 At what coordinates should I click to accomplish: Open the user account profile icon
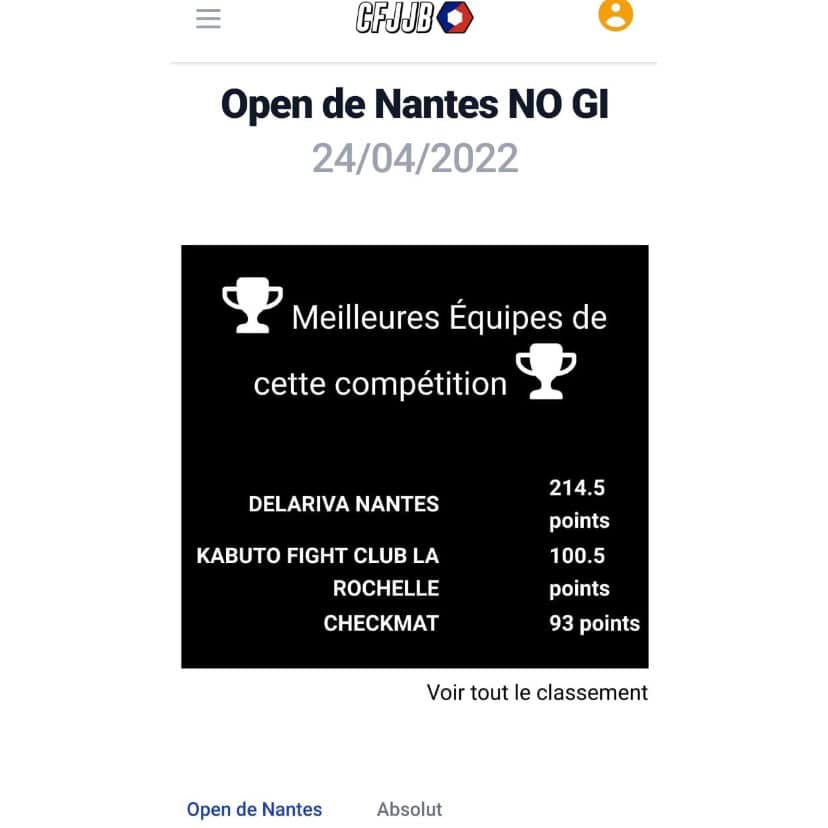coord(615,15)
